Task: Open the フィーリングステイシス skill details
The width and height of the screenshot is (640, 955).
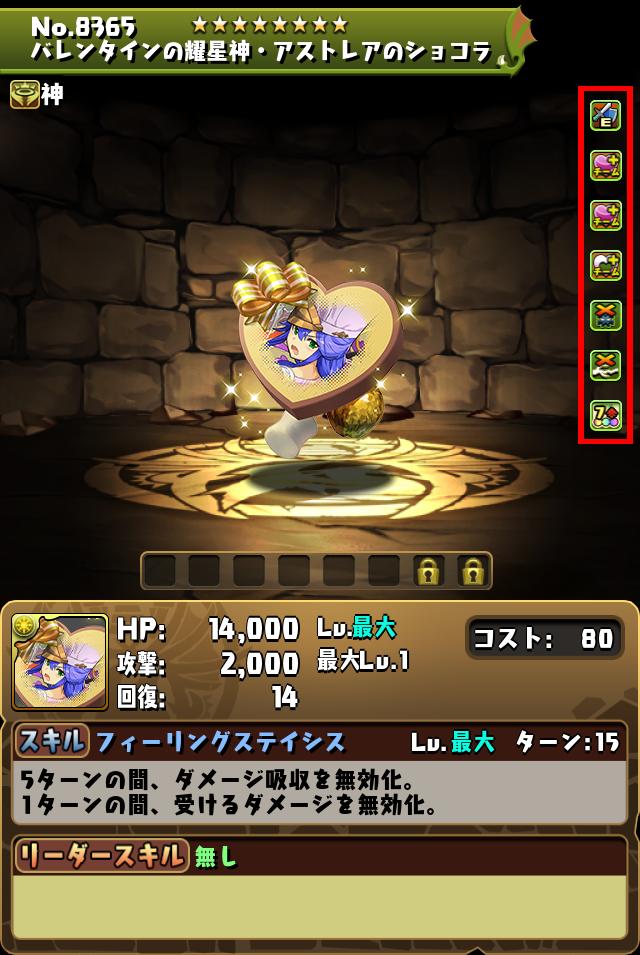Action: tap(219, 742)
